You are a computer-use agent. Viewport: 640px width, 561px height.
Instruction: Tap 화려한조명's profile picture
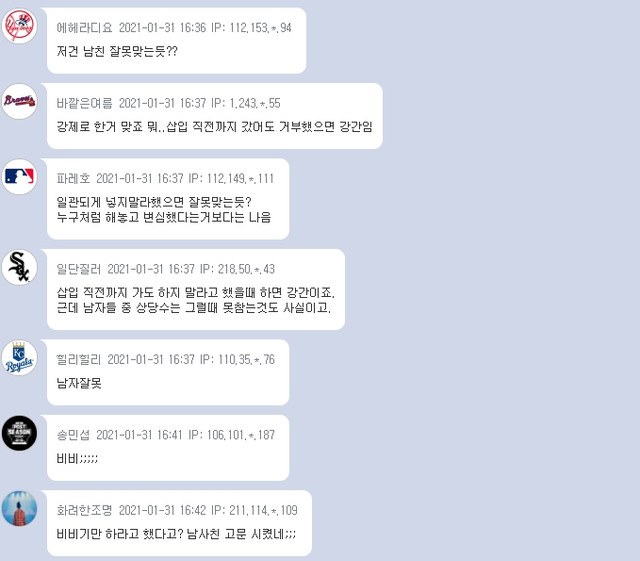pyautogui.click(x=19, y=508)
